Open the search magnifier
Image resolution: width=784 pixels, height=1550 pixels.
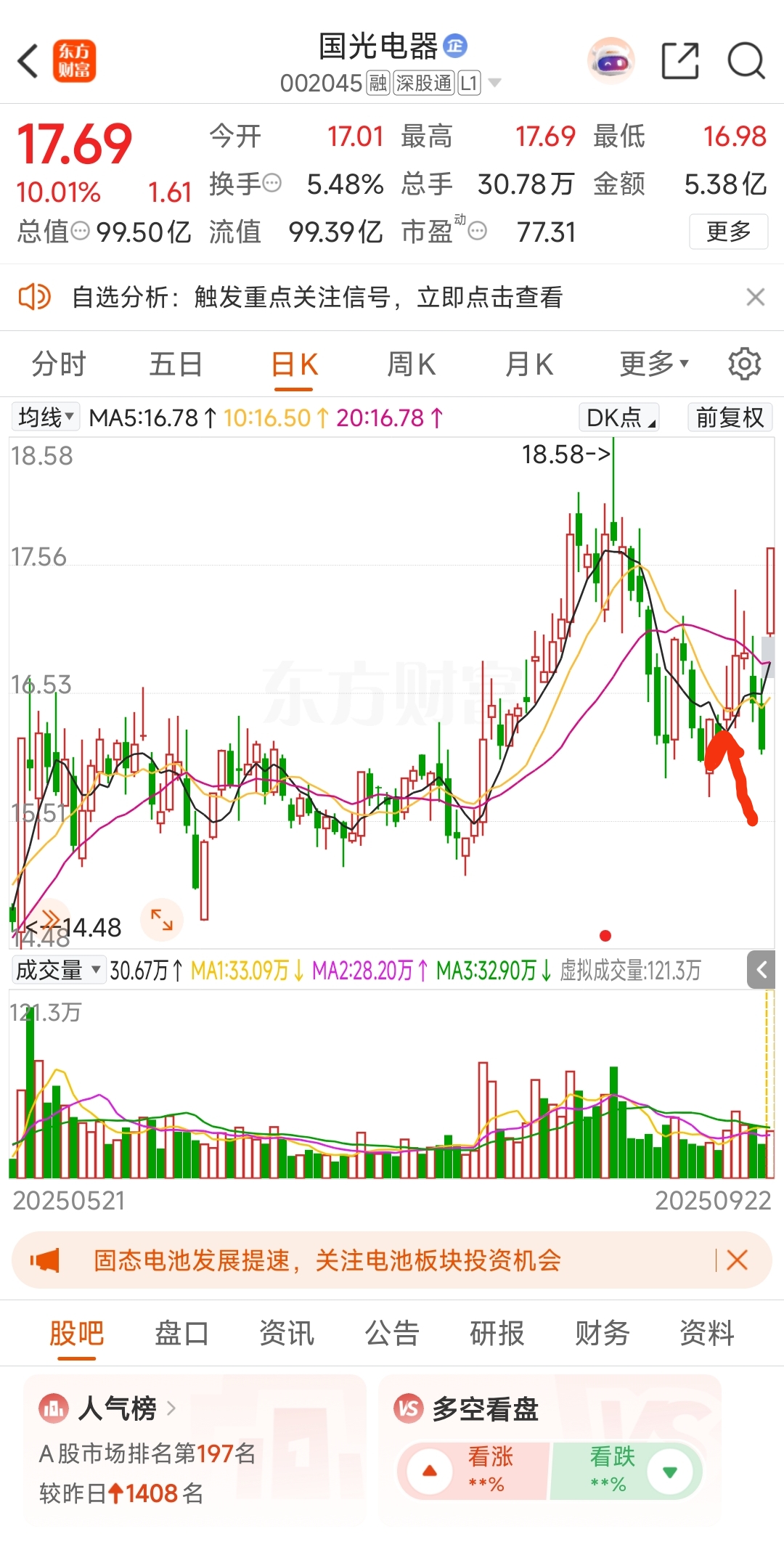[746, 61]
